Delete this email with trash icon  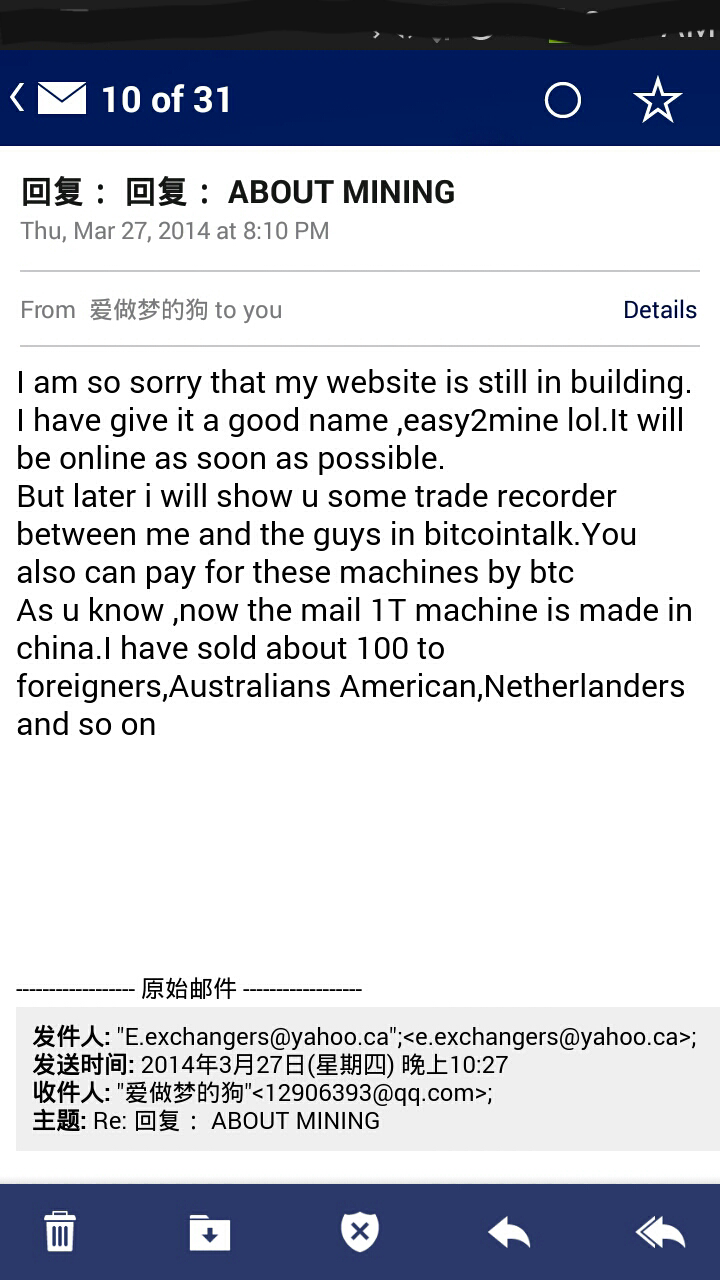[x=60, y=1231]
